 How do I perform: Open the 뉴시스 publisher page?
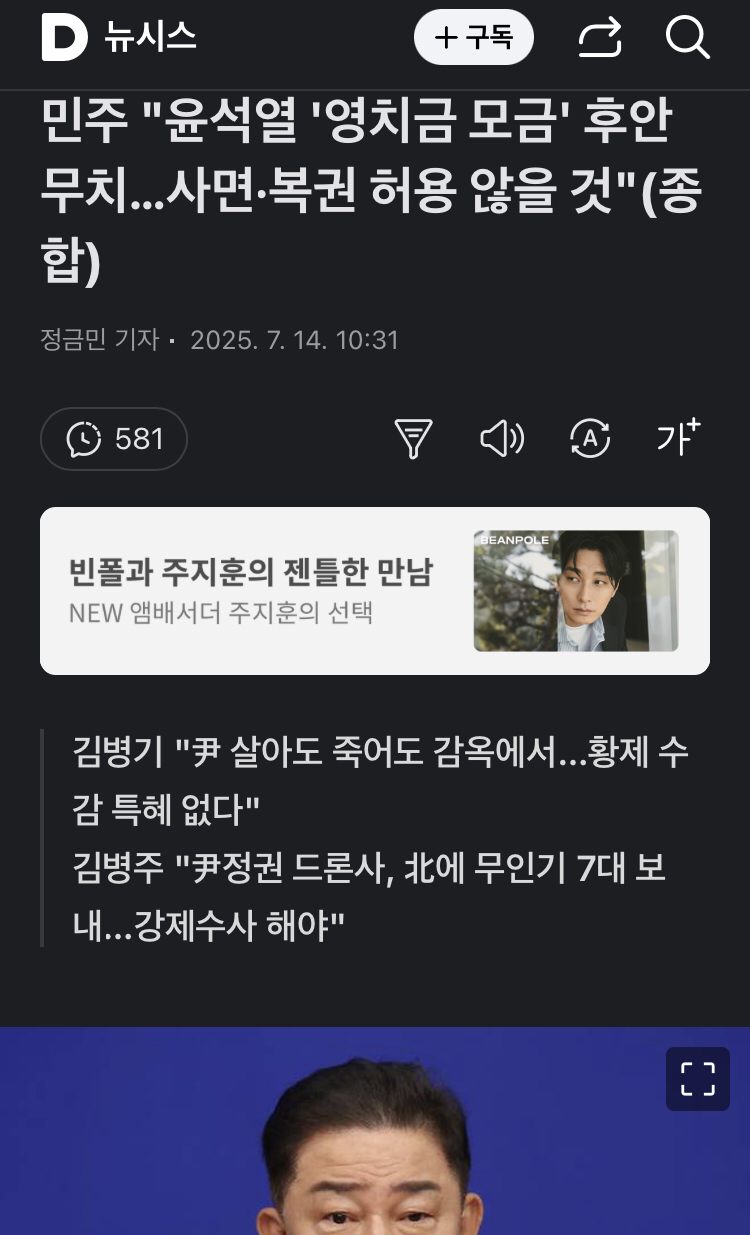coord(150,38)
